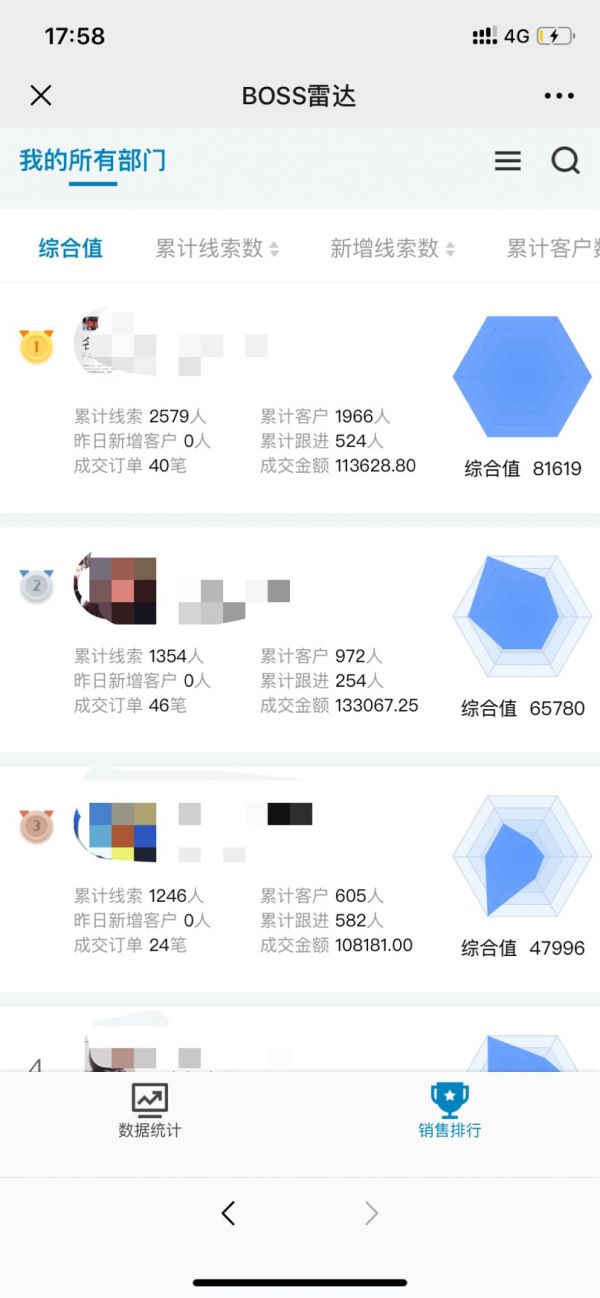
Task: Switch to the 销售排行 tab
Action: (x=450, y=1111)
